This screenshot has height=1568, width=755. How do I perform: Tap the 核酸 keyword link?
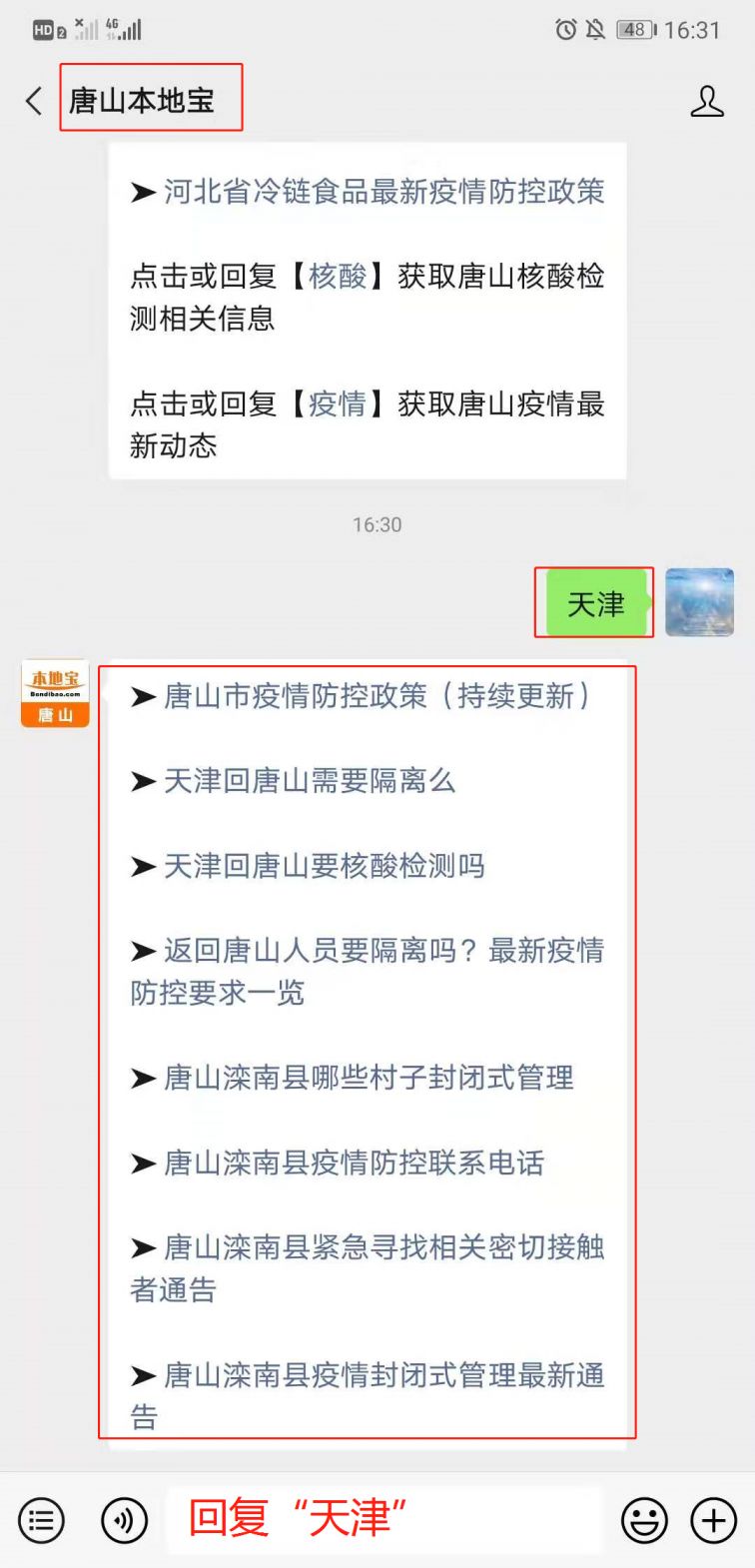(x=338, y=276)
